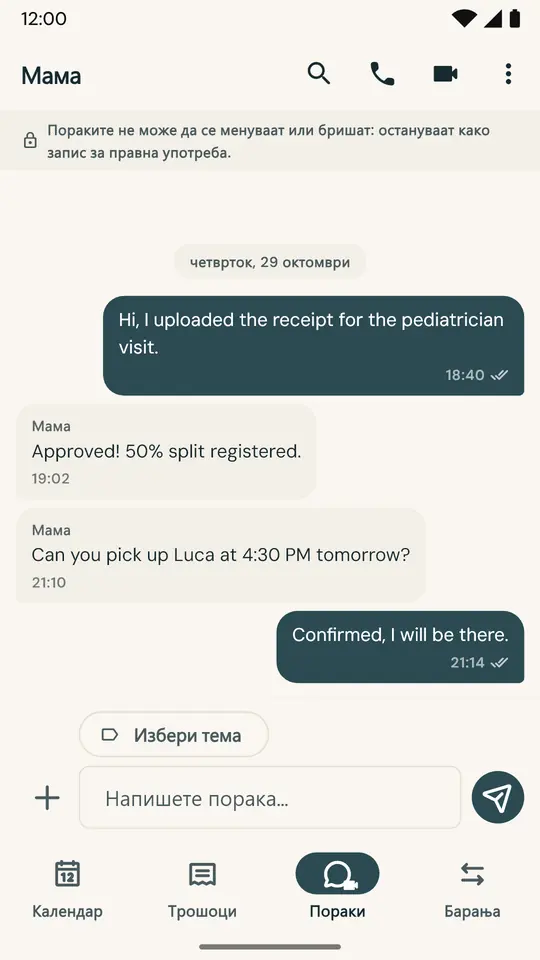Open the Барања tab

click(x=472, y=889)
